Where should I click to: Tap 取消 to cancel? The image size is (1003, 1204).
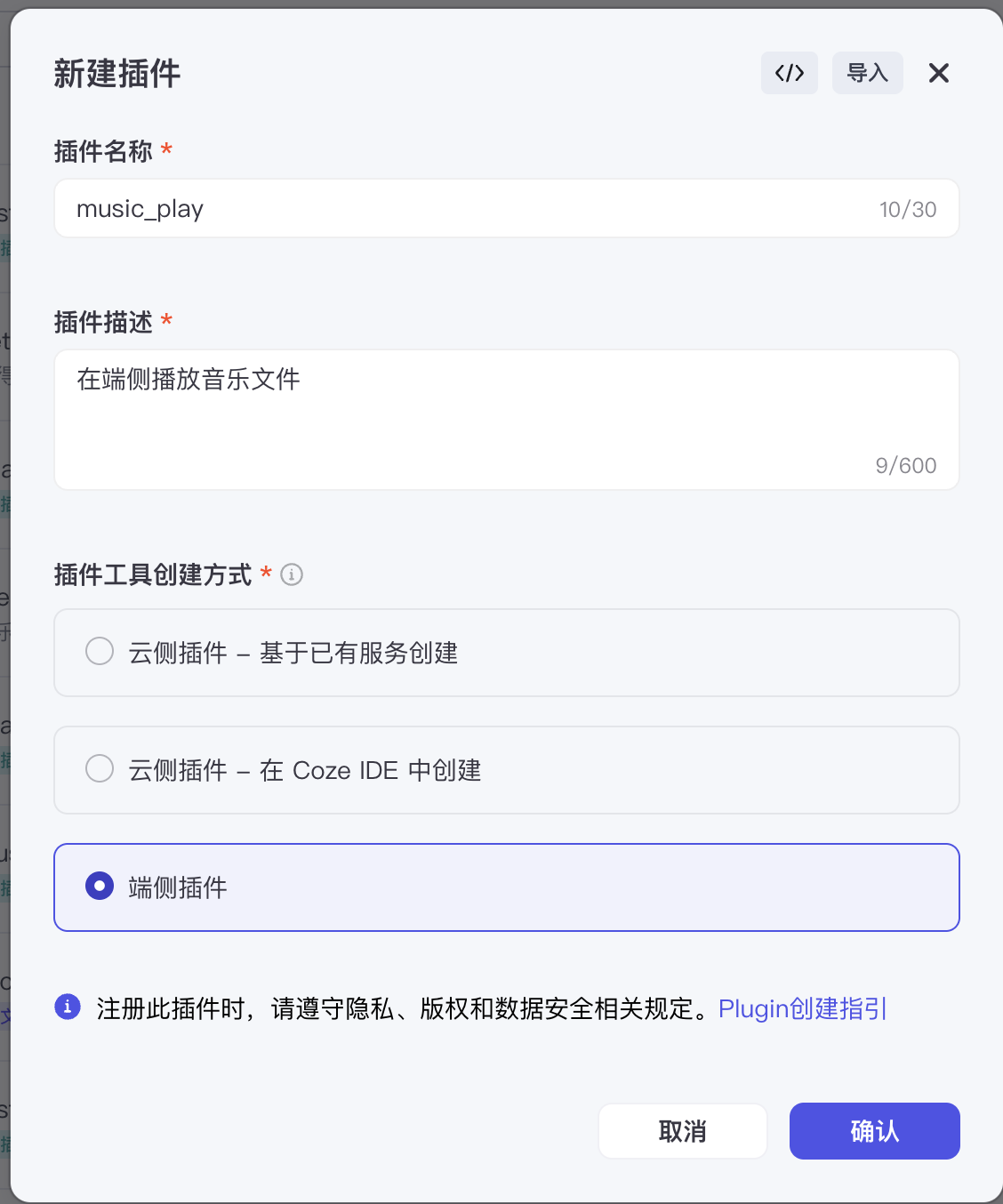682,1131
